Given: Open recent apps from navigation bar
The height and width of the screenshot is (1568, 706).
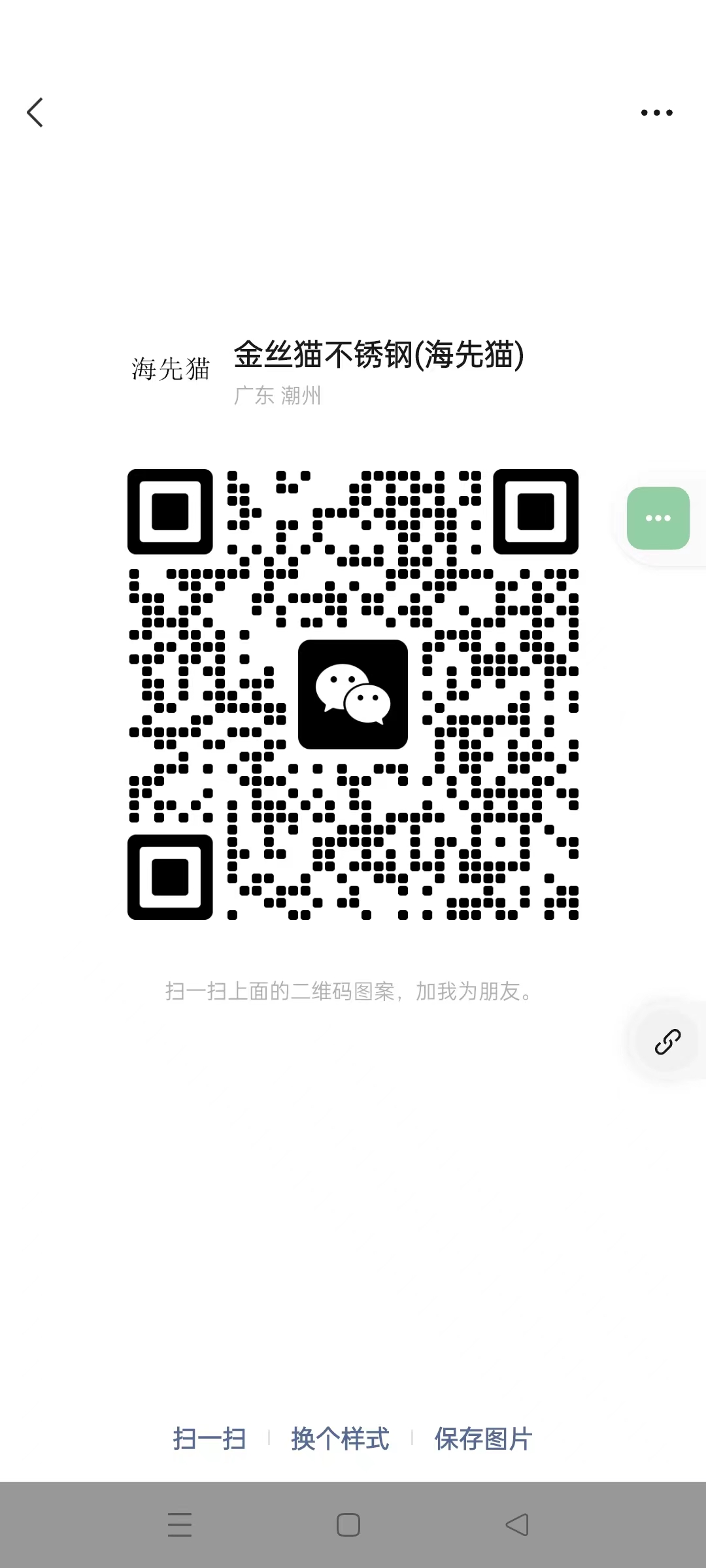Looking at the screenshot, I should [x=180, y=1525].
